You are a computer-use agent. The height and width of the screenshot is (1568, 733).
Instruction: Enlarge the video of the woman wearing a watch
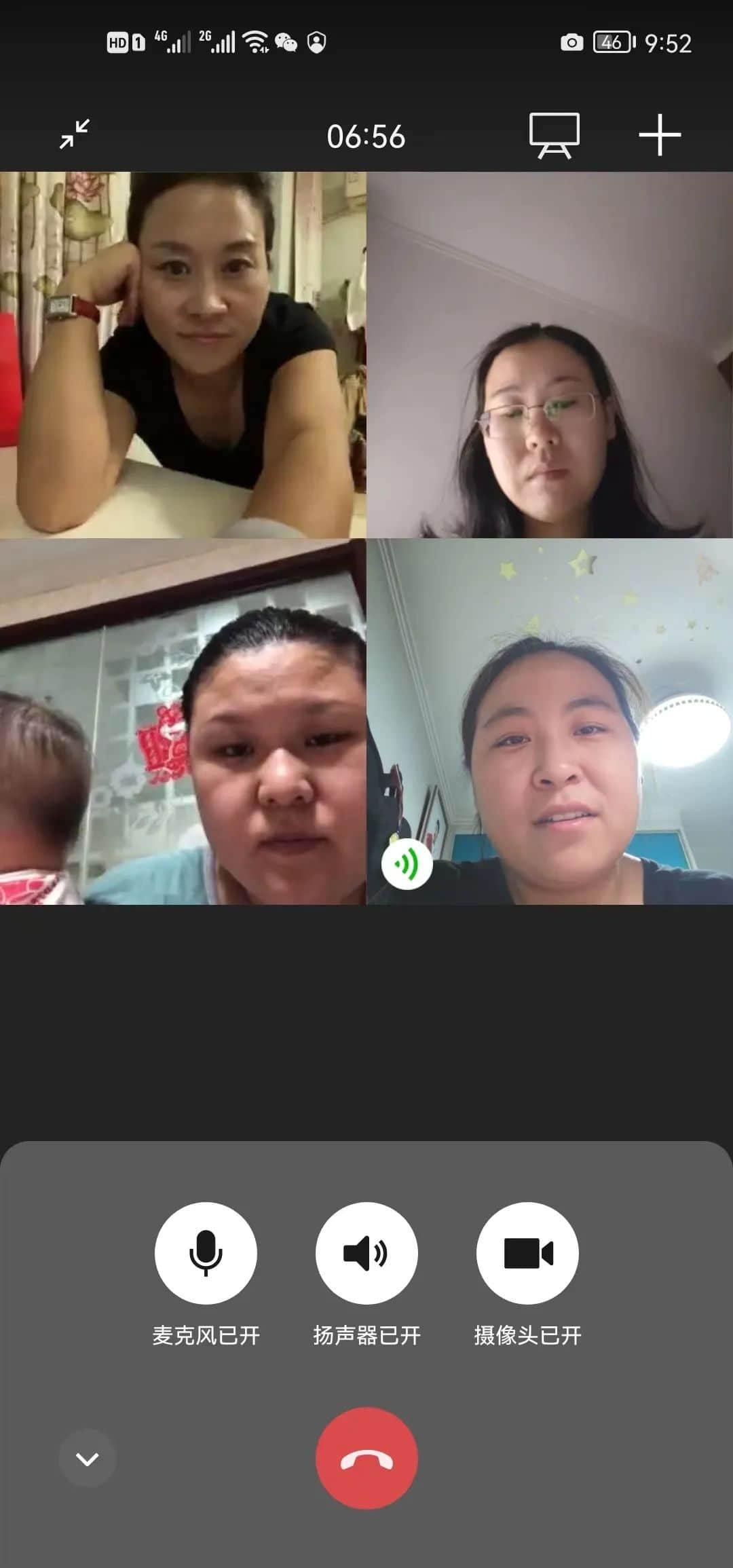tap(183, 355)
